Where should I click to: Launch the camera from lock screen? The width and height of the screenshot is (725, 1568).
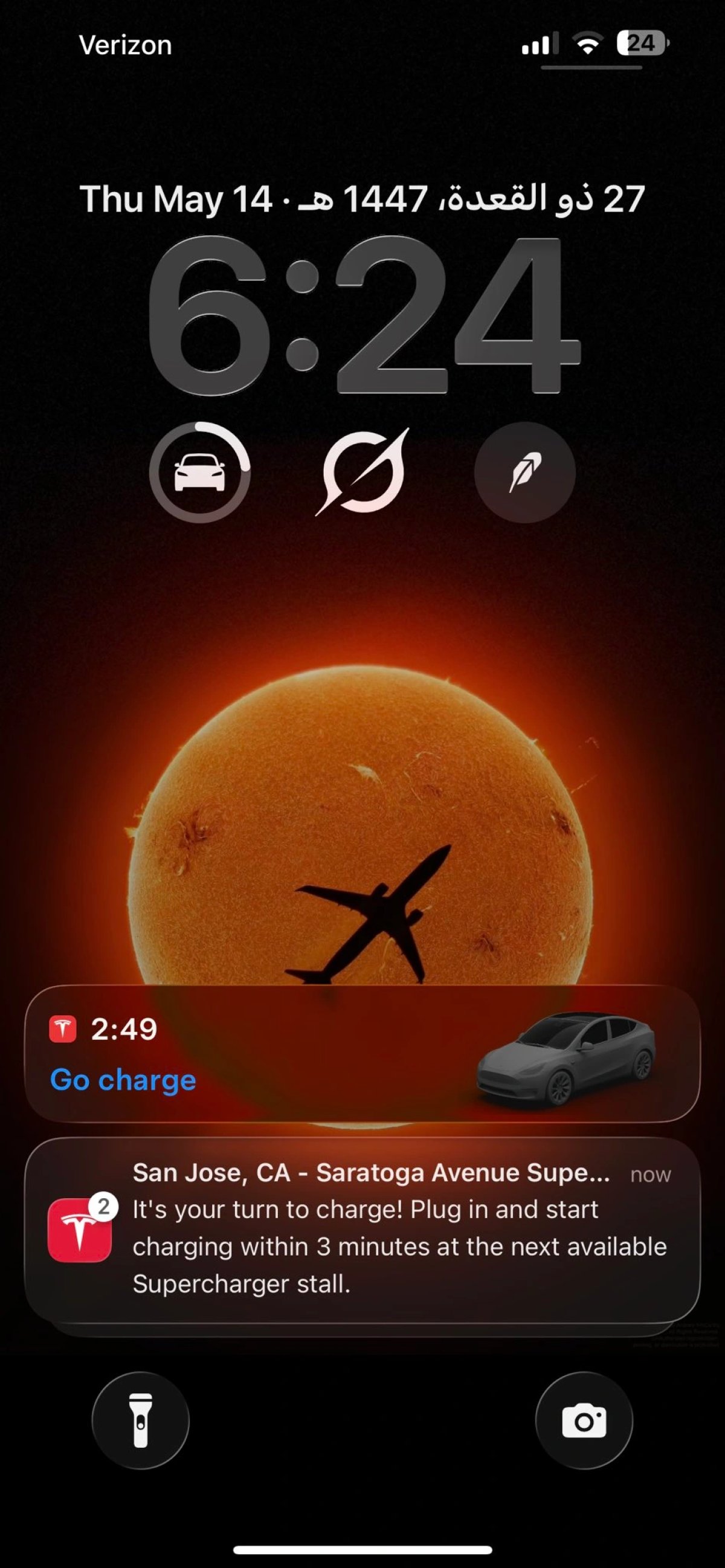tap(584, 1421)
